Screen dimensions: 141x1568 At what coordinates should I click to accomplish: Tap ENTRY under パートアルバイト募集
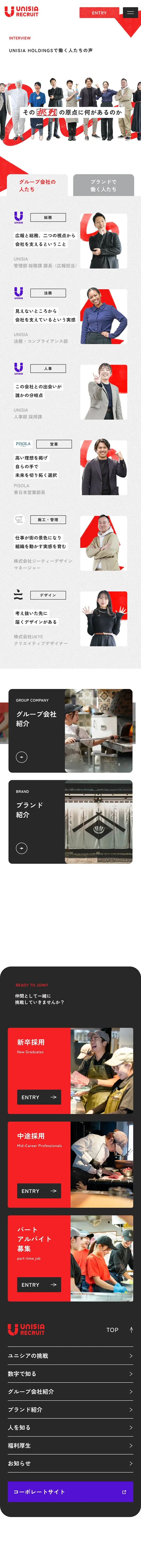coord(39,1284)
